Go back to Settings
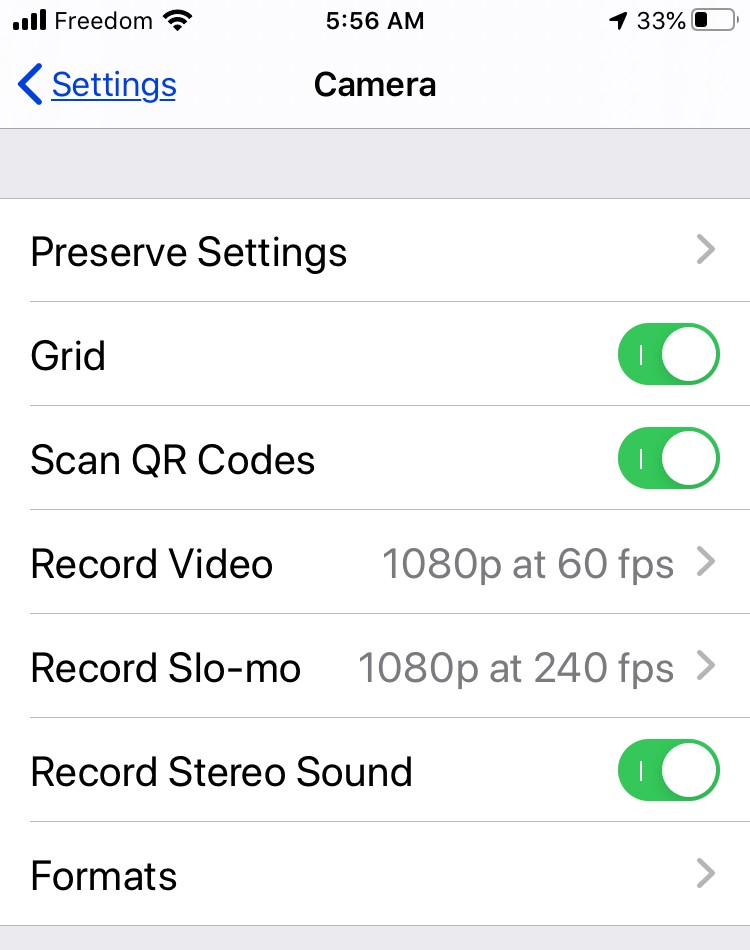750x950 pixels. click(97, 85)
